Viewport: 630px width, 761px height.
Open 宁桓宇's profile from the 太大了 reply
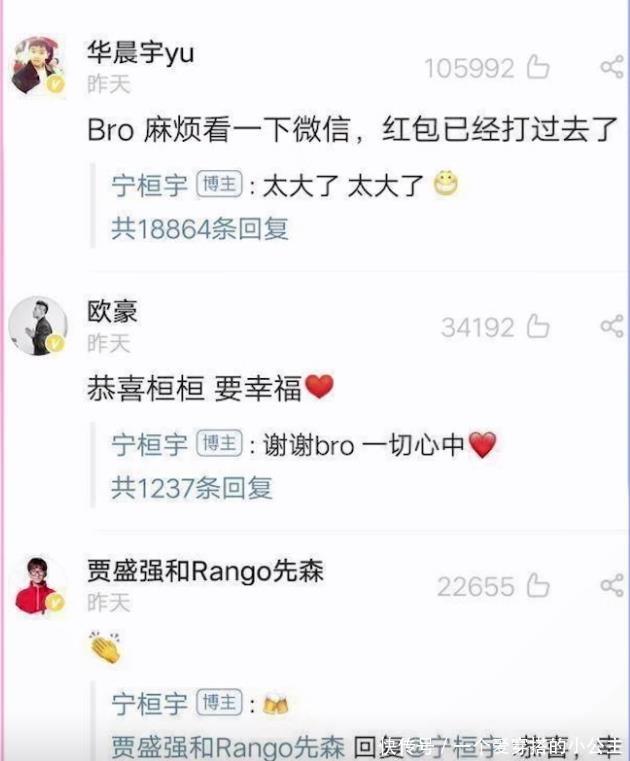click(149, 186)
